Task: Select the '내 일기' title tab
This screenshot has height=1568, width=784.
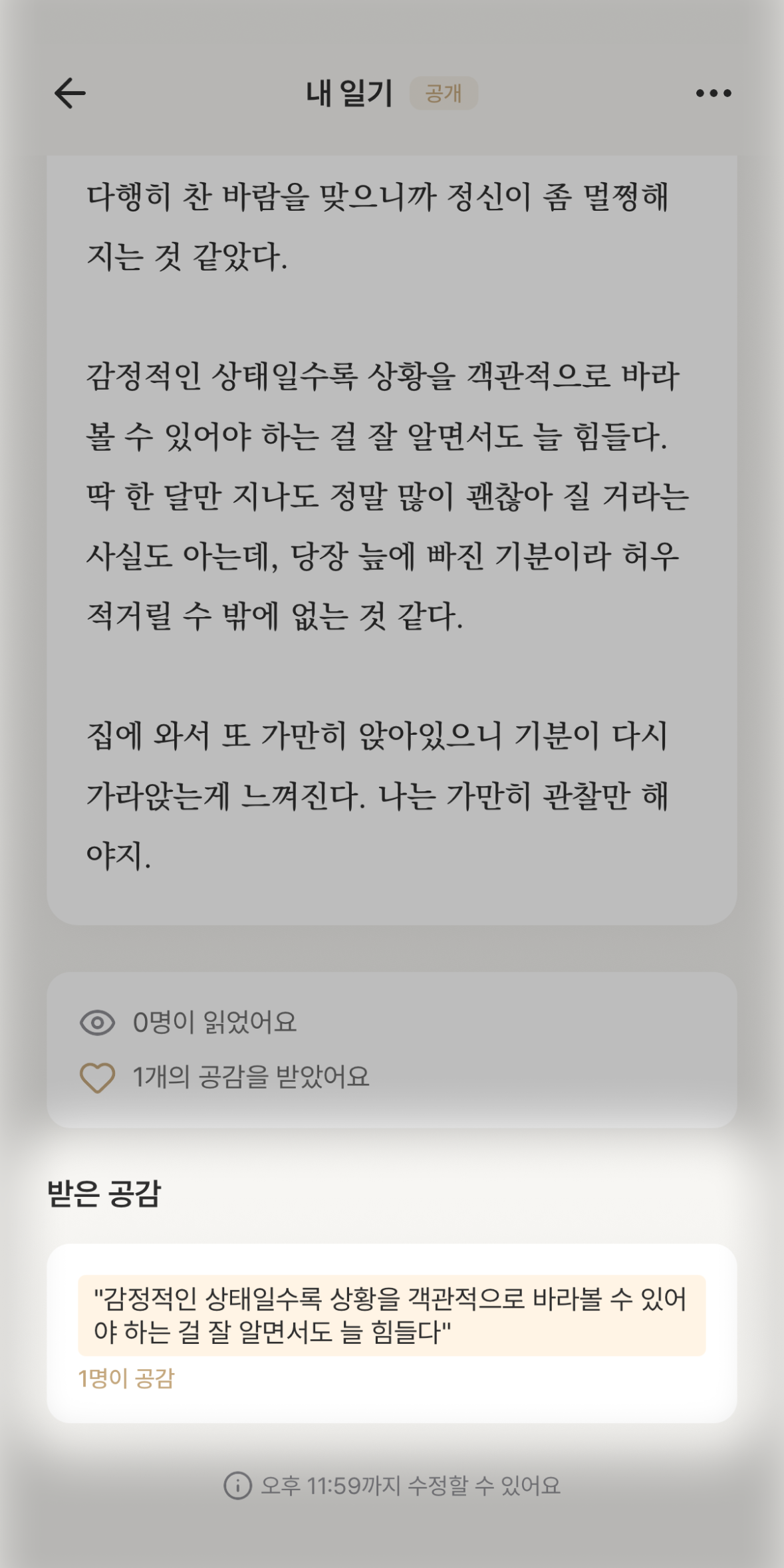Action: [x=350, y=94]
